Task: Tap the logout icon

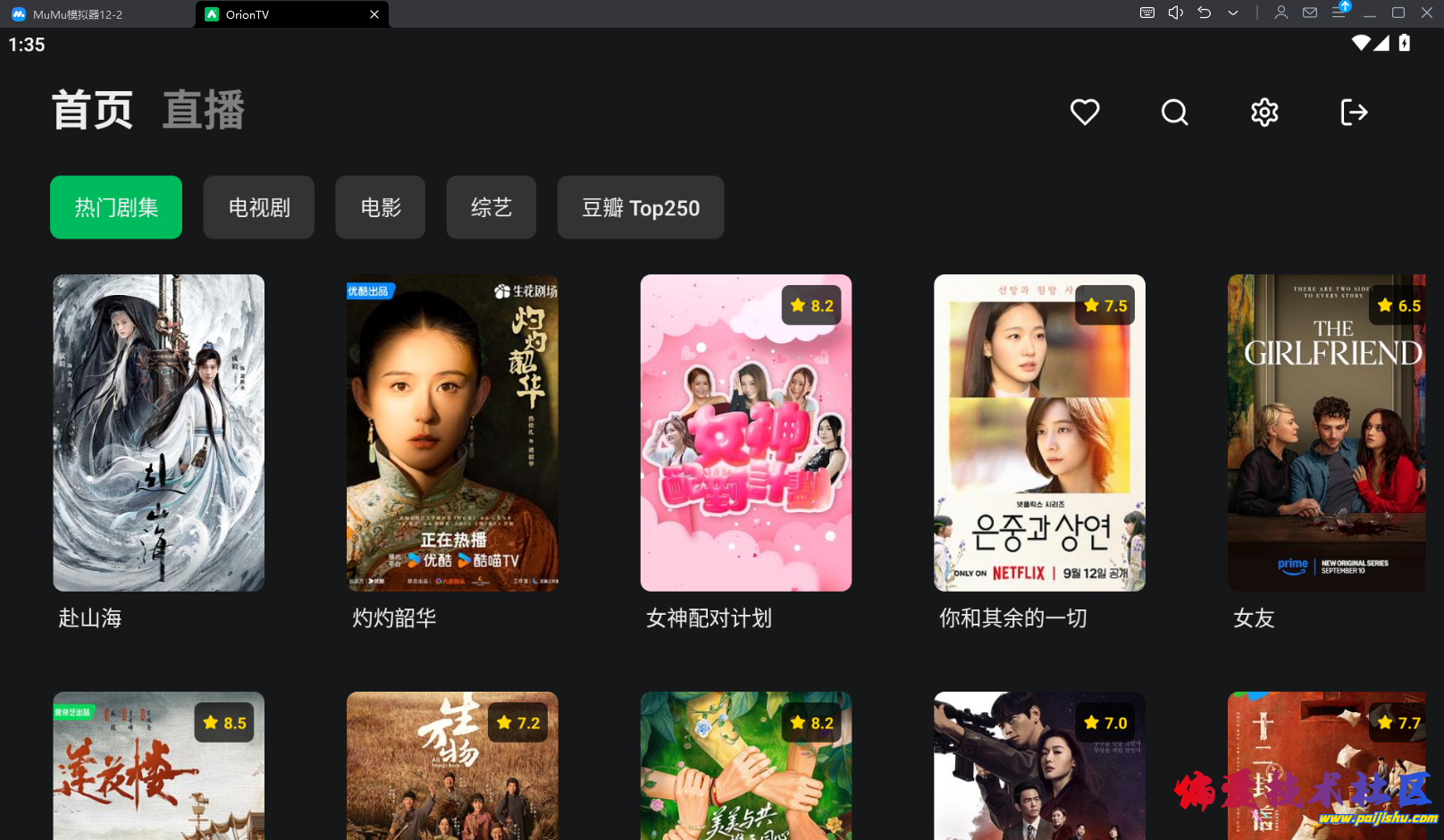Action: pos(1354,112)
